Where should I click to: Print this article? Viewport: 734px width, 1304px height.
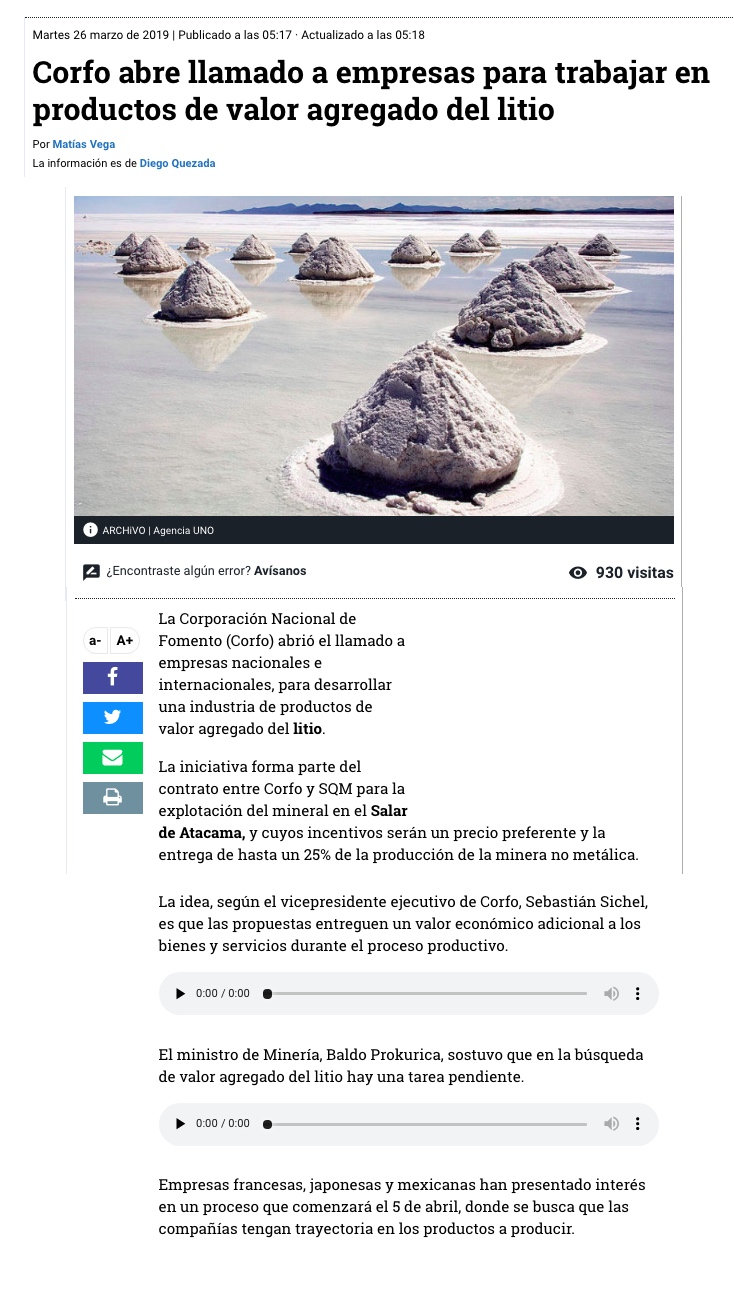[x=112, y=798]
